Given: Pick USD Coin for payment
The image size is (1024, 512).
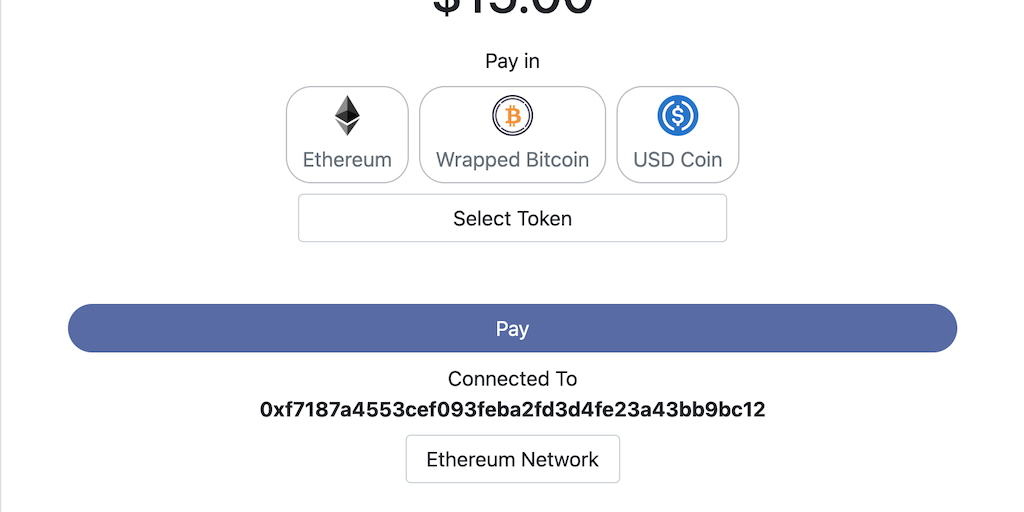Looking at the screenshot, I should (677, 135).
